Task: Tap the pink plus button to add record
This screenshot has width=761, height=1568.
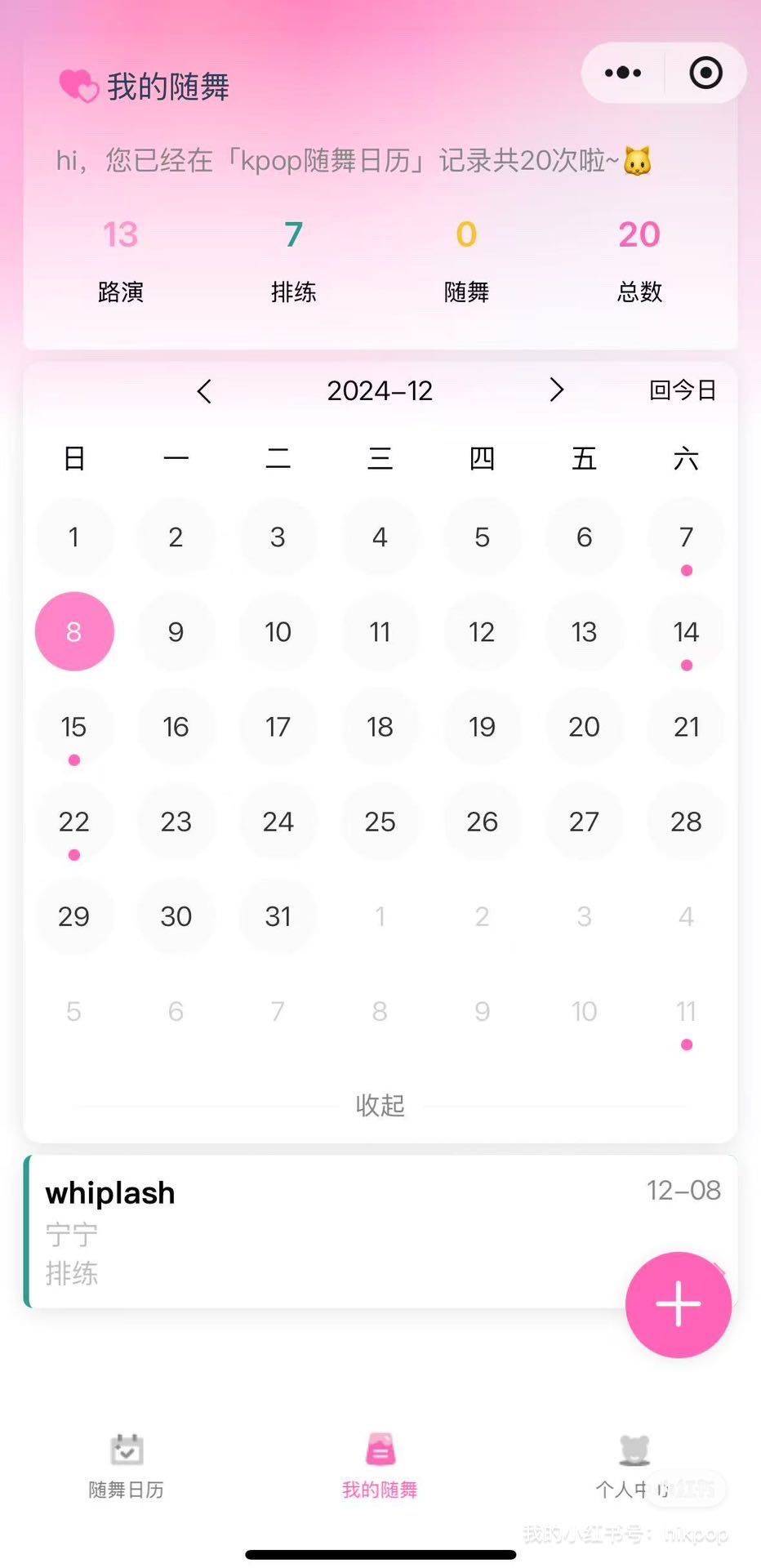Action: pos(679,1304)
